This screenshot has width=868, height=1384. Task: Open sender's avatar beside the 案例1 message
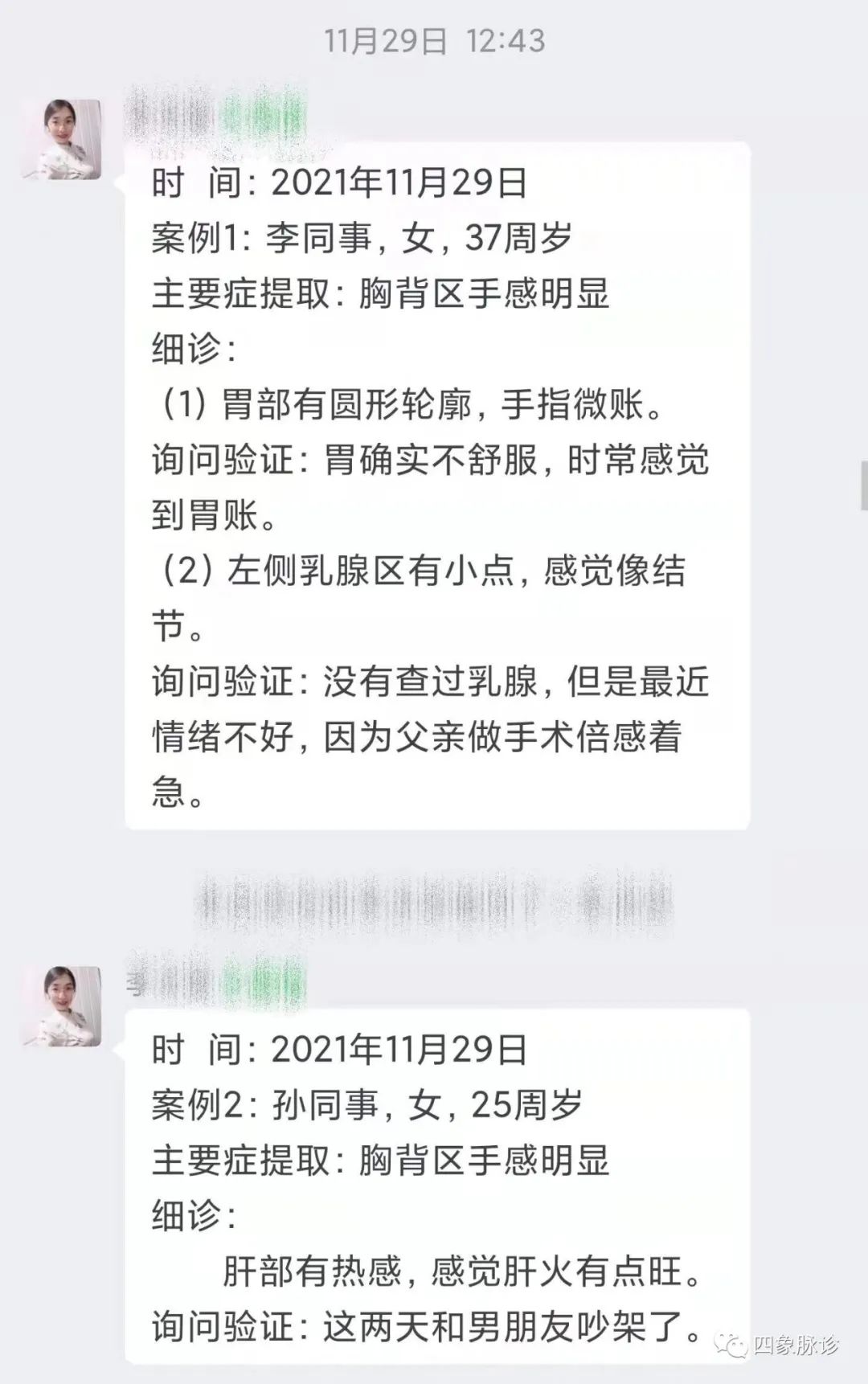pyautogui.click(x=61, y=139)
